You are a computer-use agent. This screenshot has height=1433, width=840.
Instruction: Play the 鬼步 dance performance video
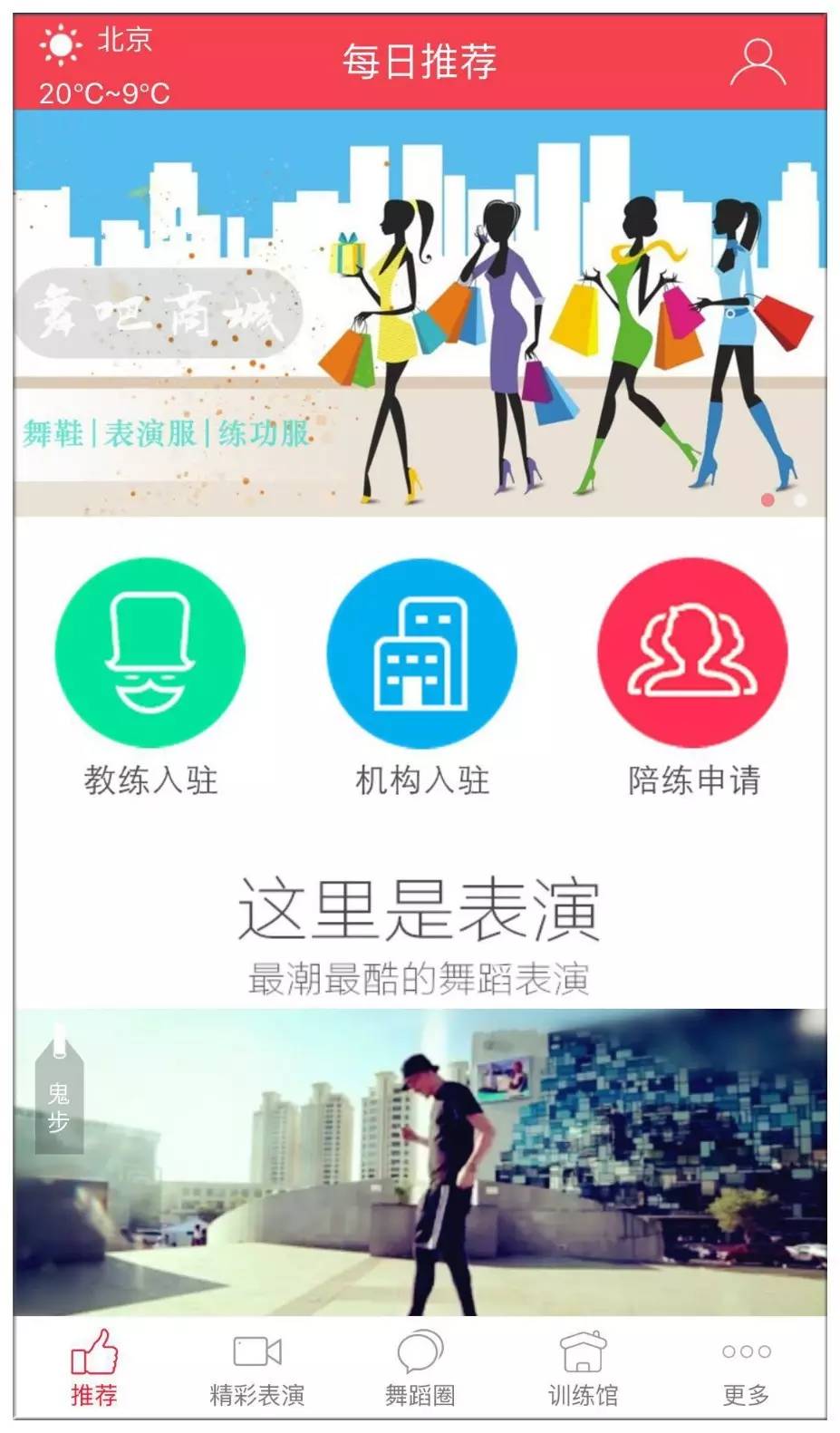[420, 1162]
